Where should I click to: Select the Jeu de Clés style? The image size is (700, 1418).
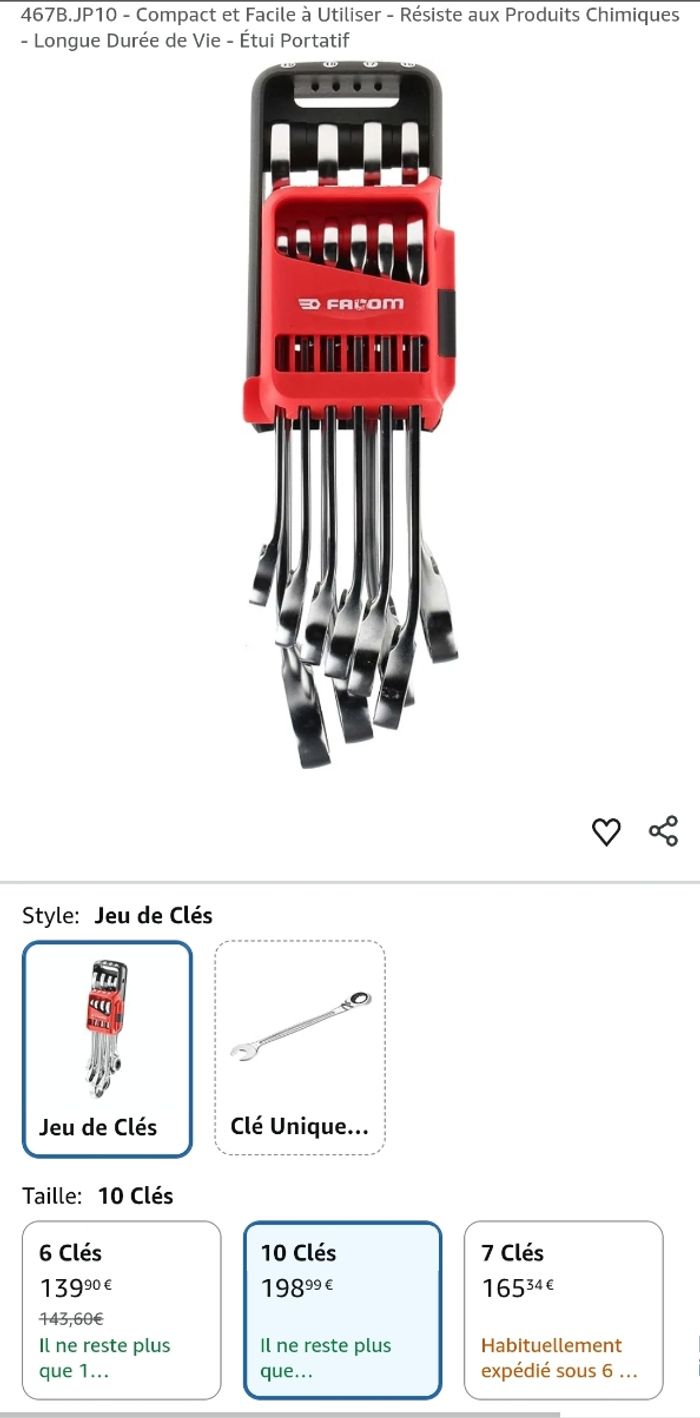(107, 1048)
